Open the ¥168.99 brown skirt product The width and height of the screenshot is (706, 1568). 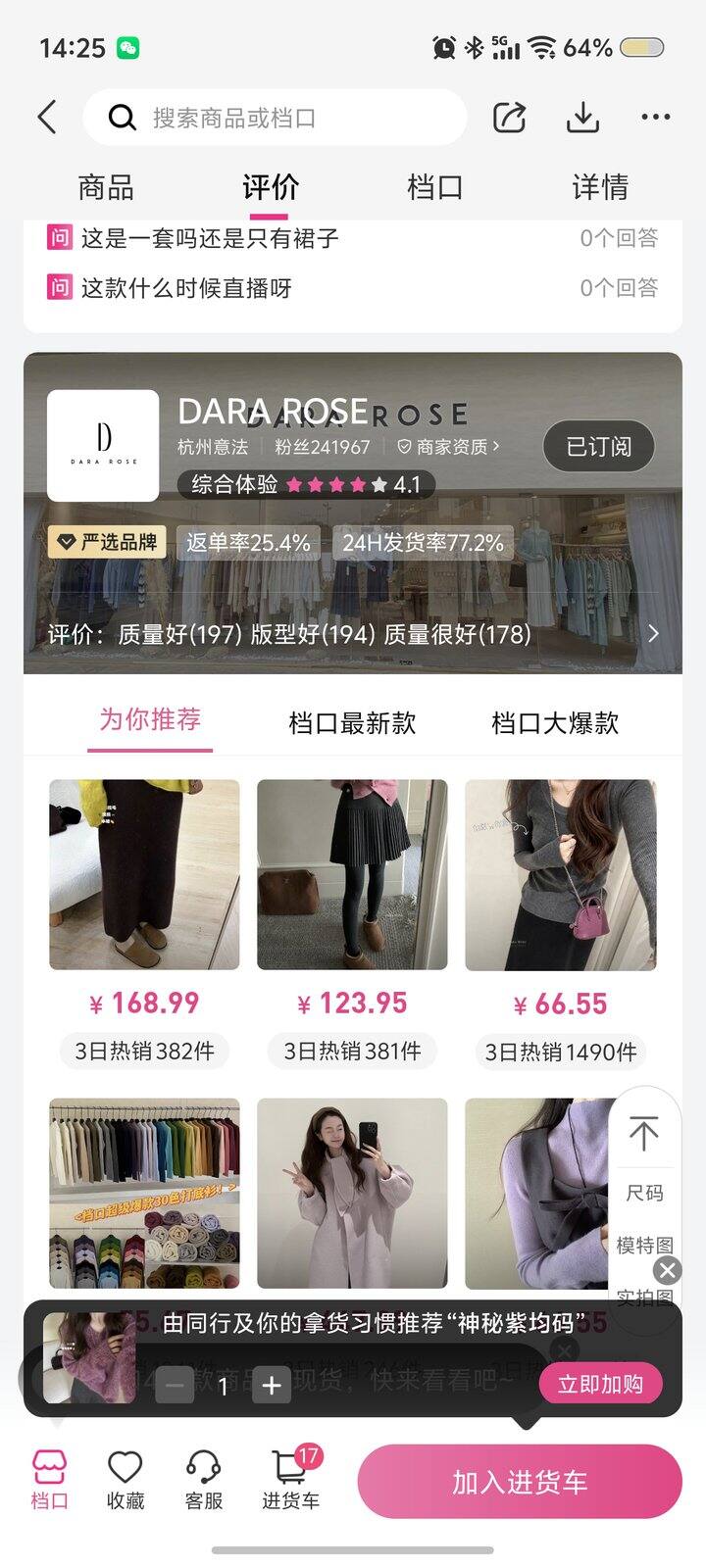pyautogui.click(x=144, y=874)
